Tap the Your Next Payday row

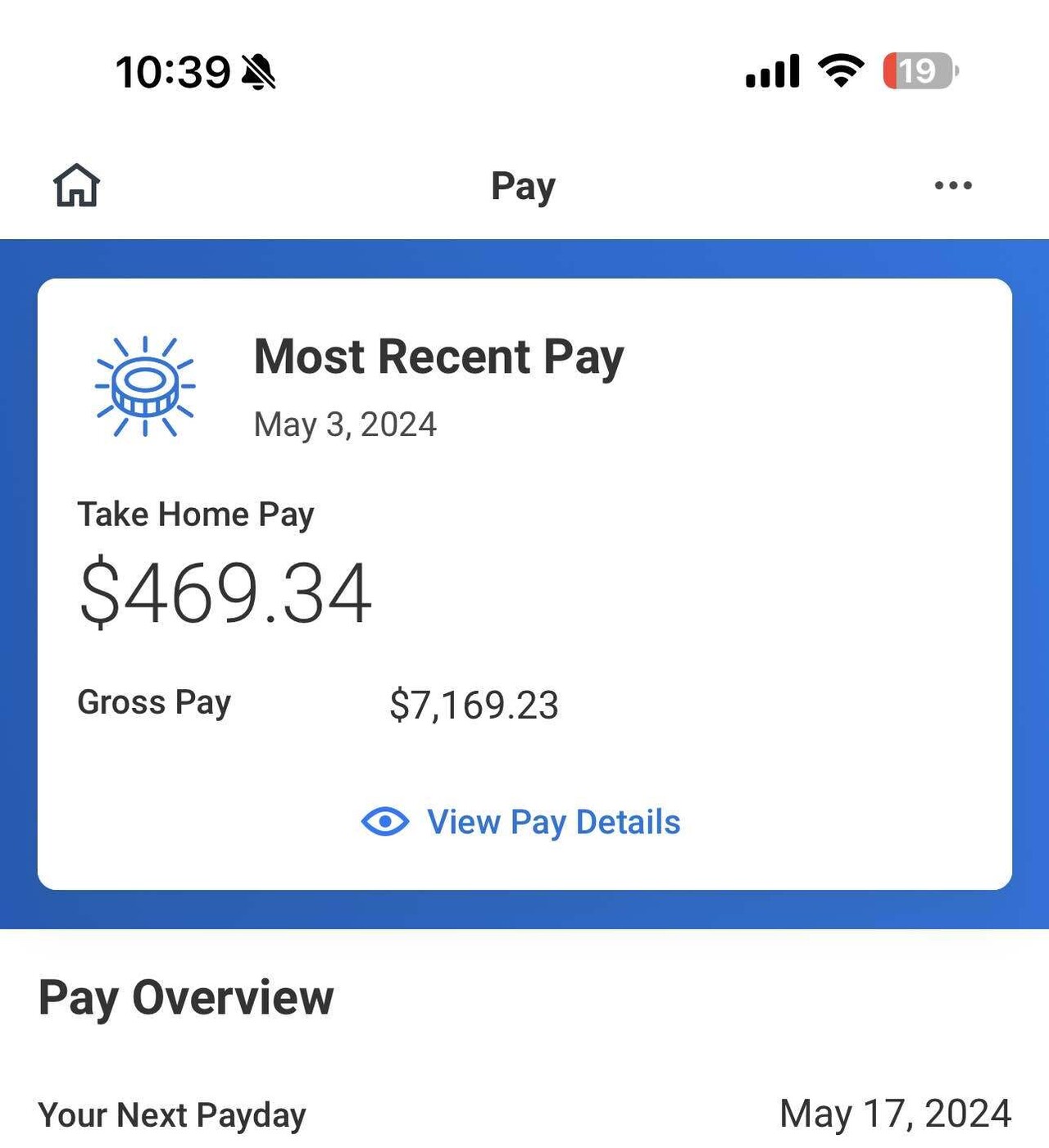(x=173, y=1114)
